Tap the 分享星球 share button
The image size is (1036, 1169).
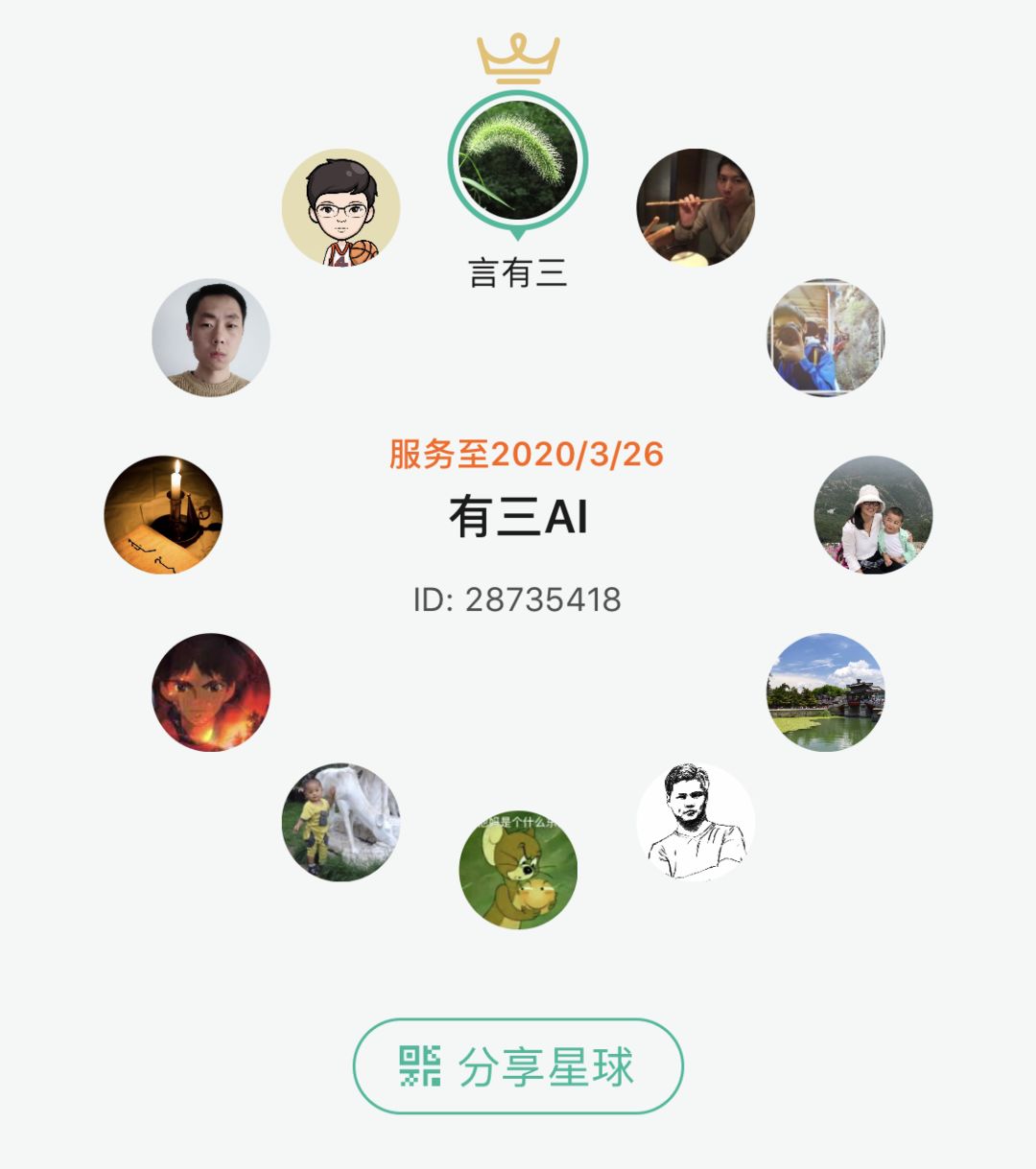pos(518,1066)
